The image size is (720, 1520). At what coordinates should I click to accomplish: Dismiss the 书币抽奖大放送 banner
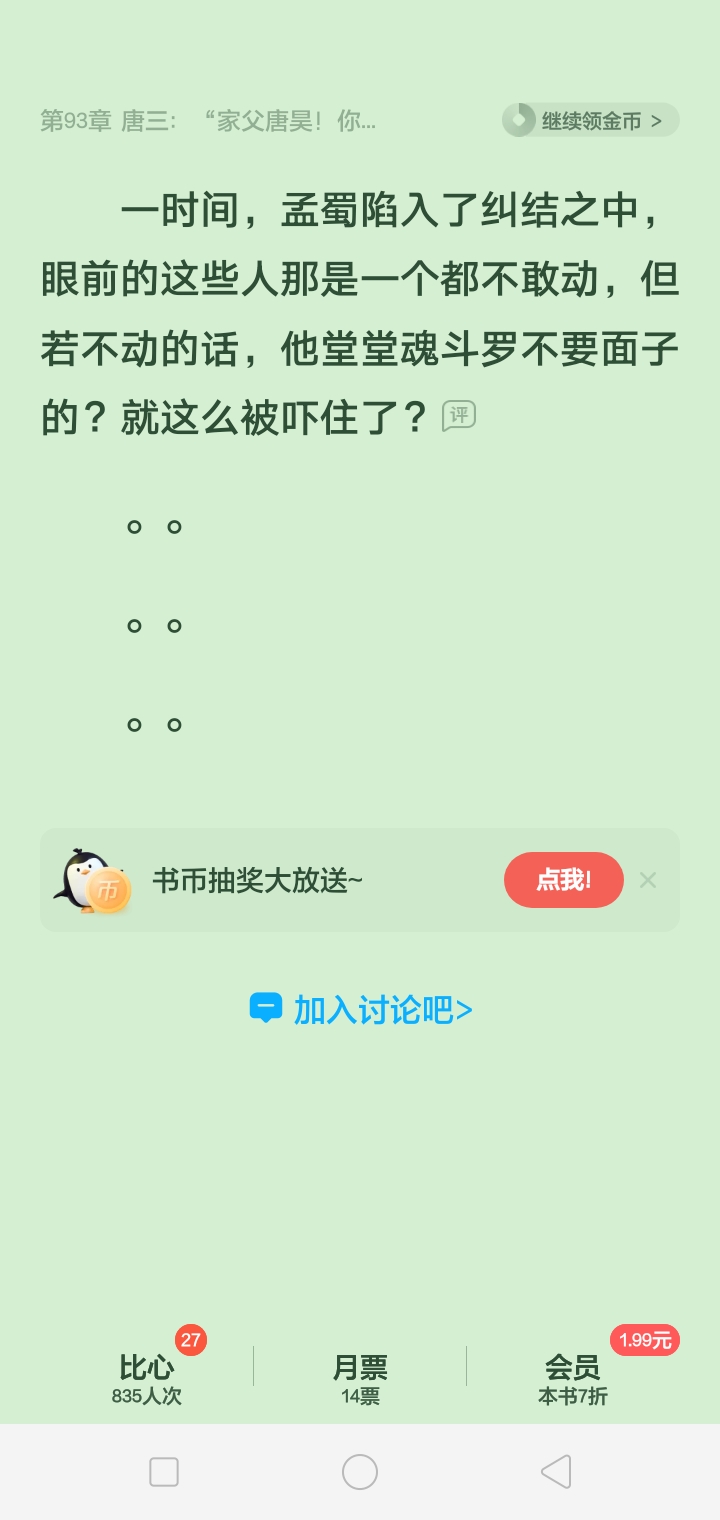[648, 880]
